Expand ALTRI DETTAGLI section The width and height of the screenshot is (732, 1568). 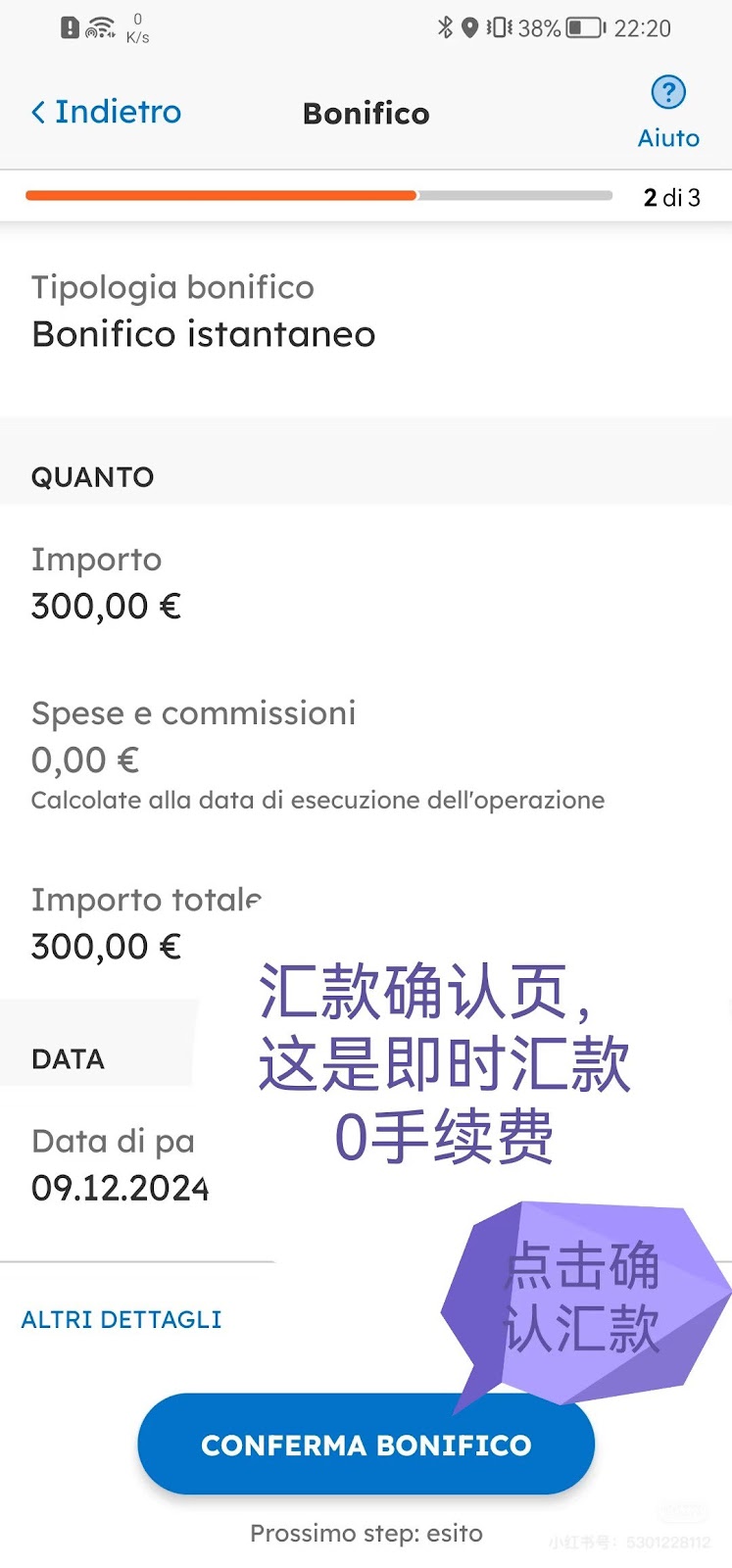pos(122,1320)
